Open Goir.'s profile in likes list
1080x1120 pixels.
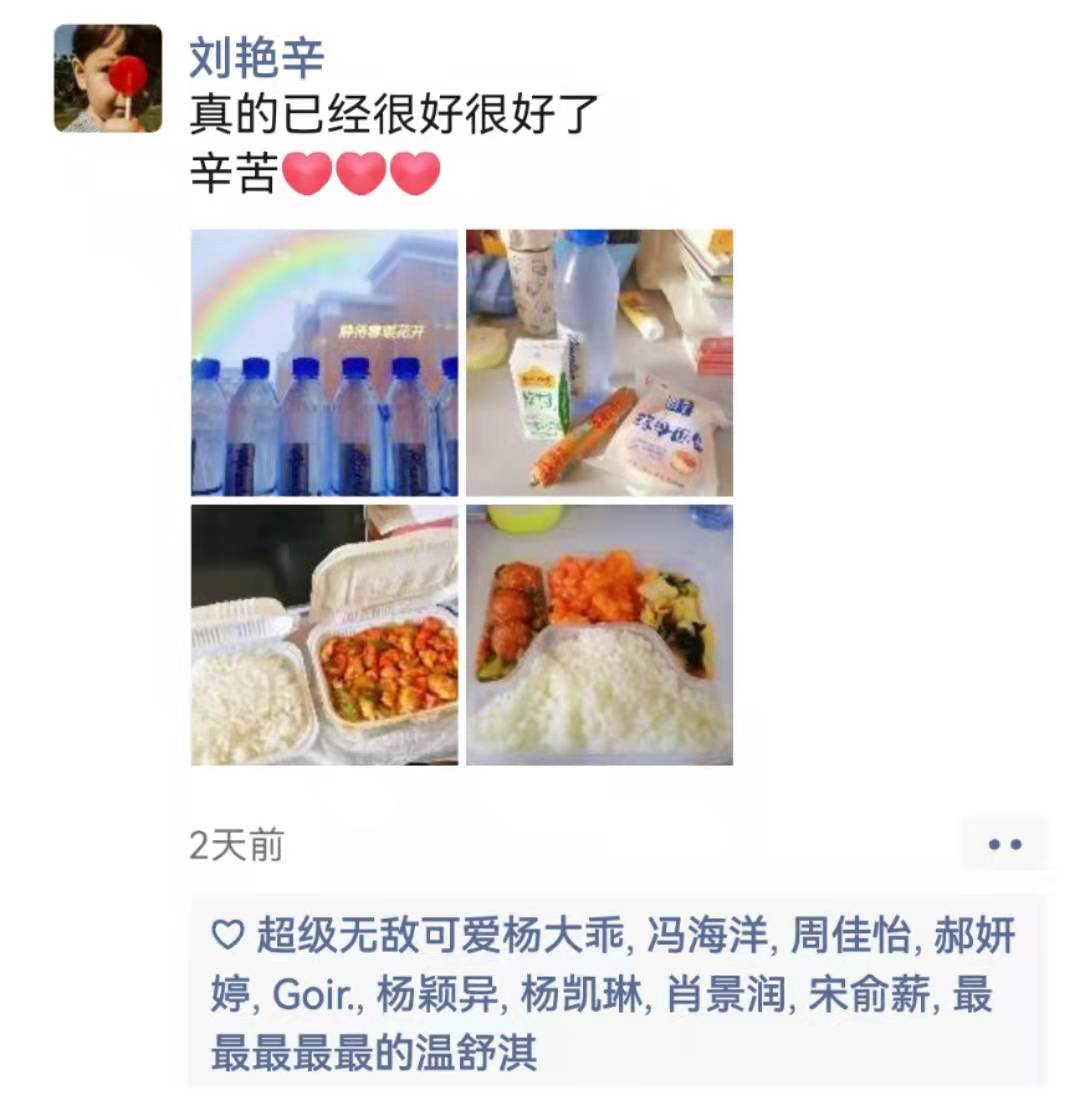[x=313, y=995]
